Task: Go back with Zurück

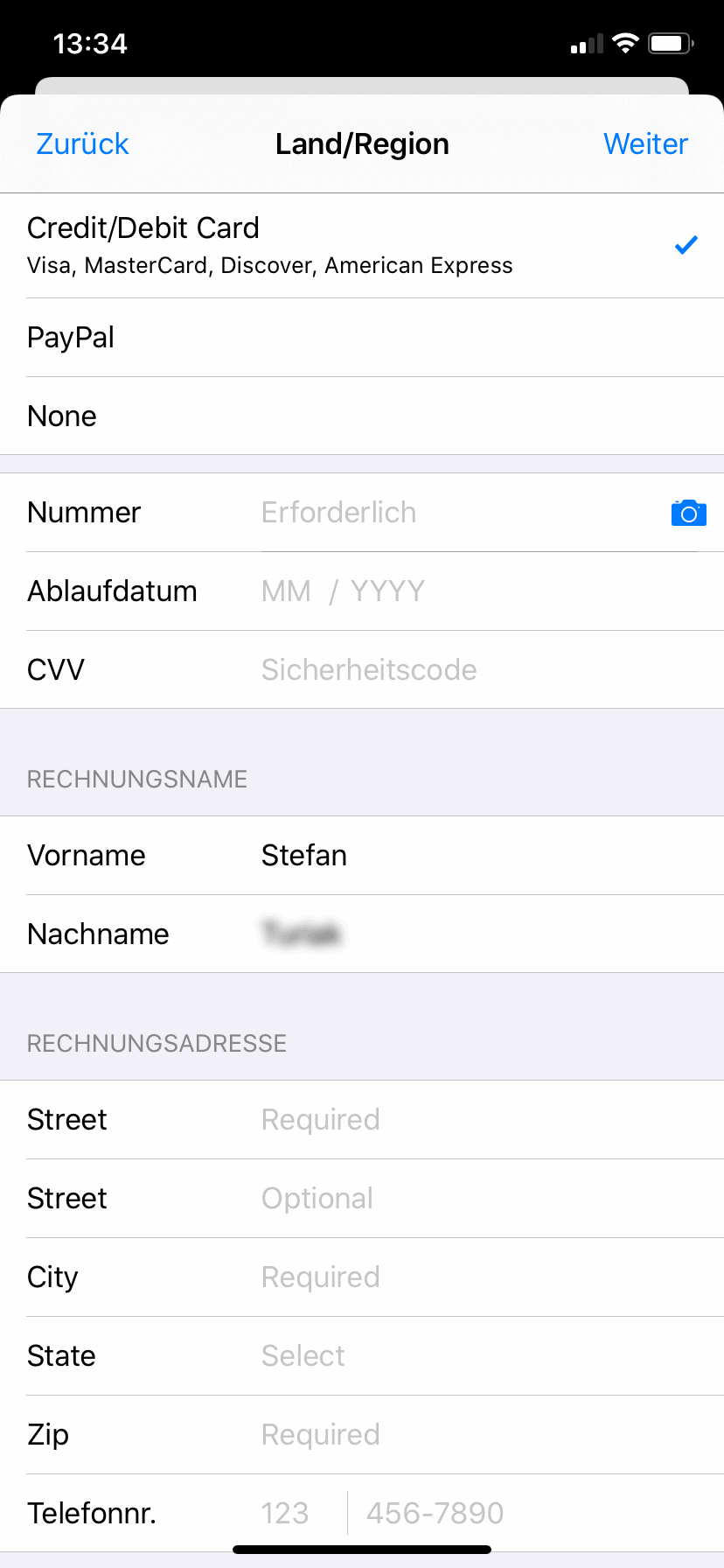Action: 82,143
